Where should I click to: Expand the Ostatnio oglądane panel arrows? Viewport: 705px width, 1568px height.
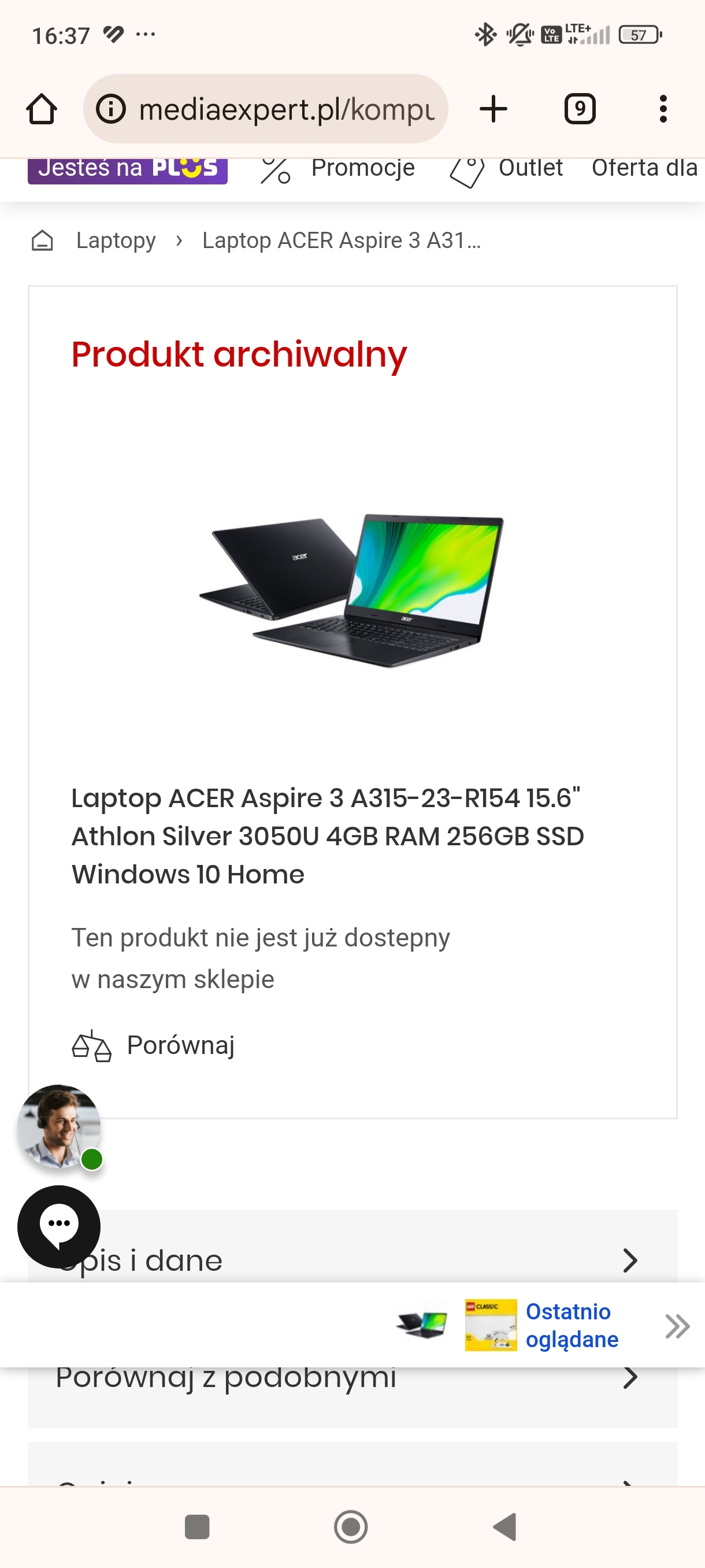pyautogui.click(x=677, y=1326)
